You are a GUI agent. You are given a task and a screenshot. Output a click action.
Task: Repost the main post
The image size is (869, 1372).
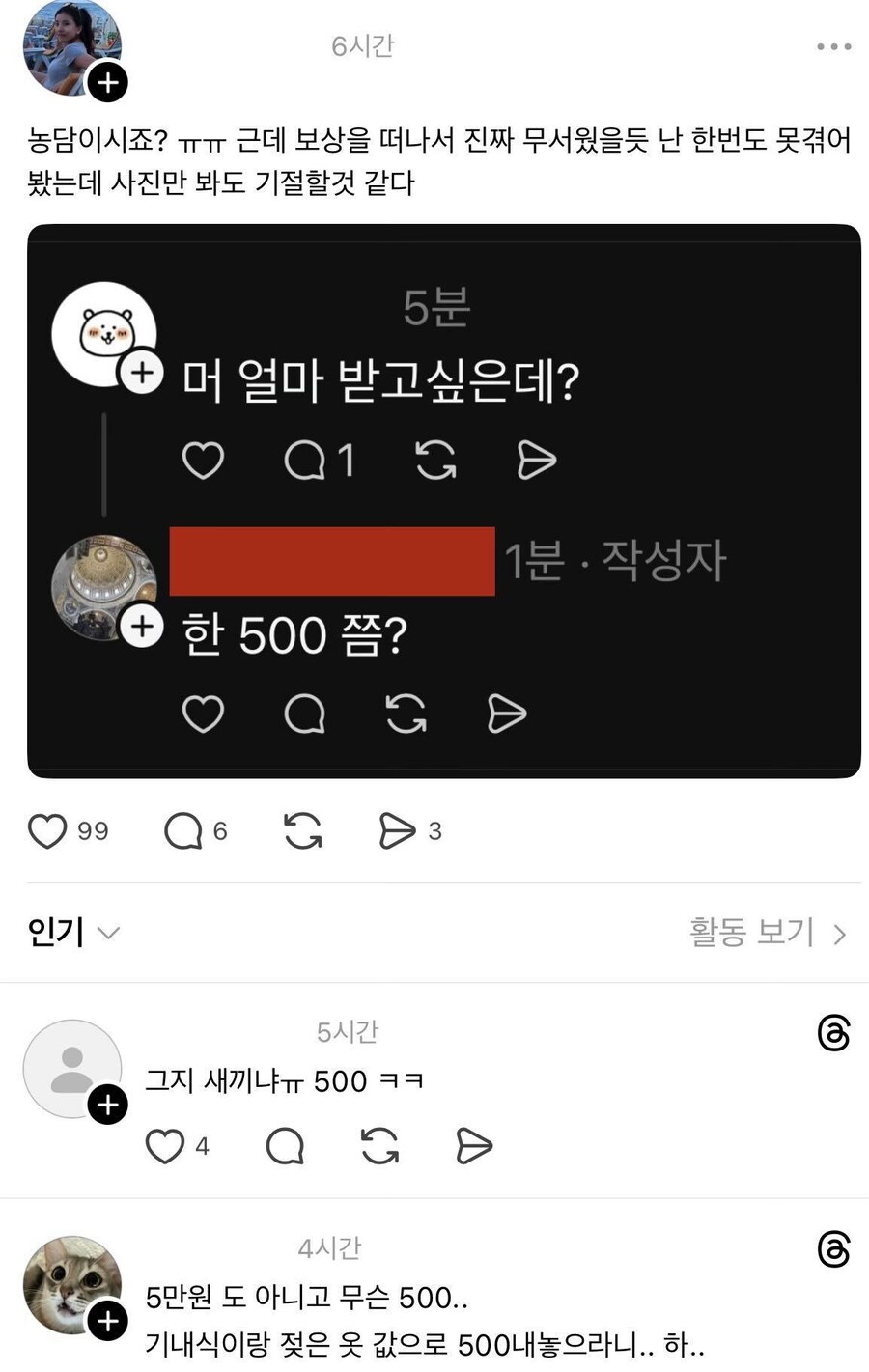tap(303, 831)
